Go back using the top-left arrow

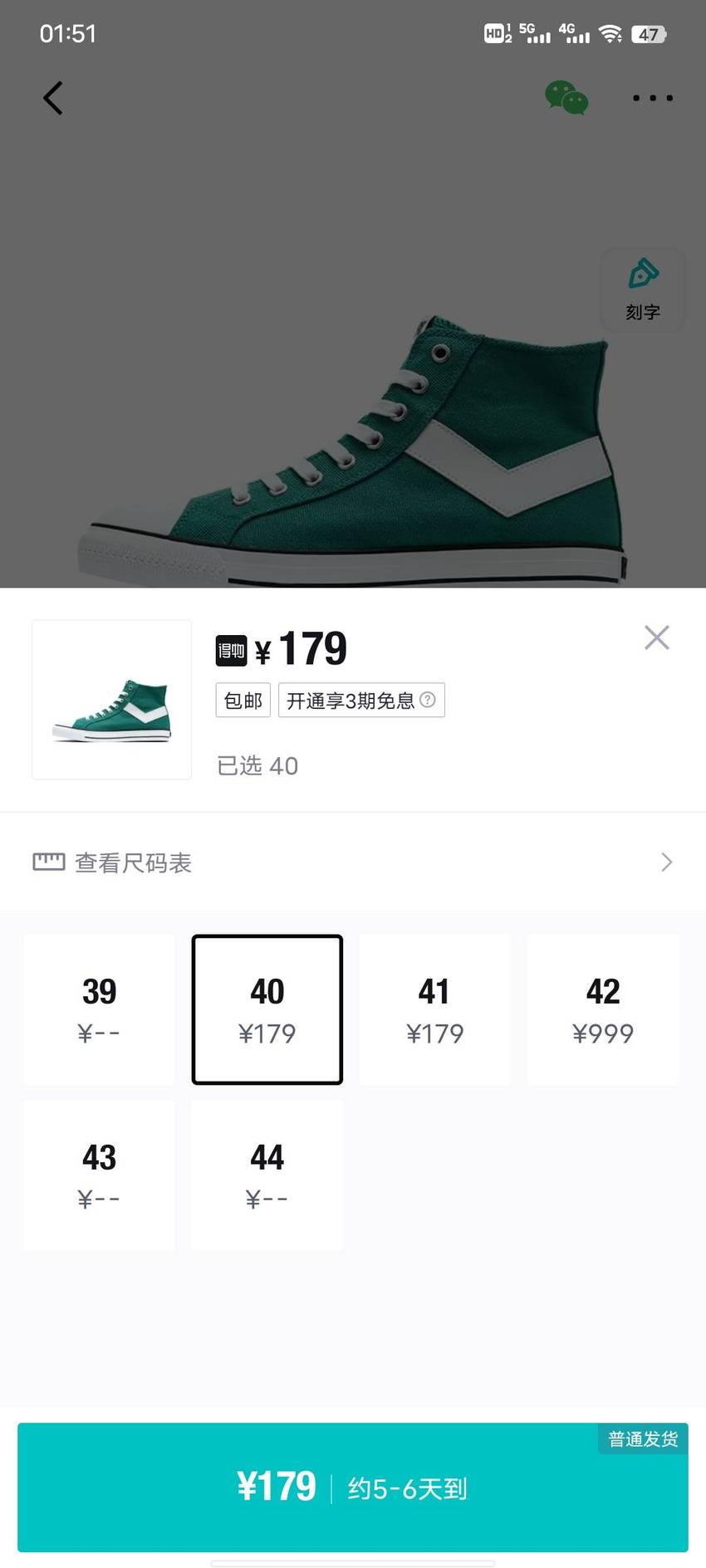[x=53, y=98]
